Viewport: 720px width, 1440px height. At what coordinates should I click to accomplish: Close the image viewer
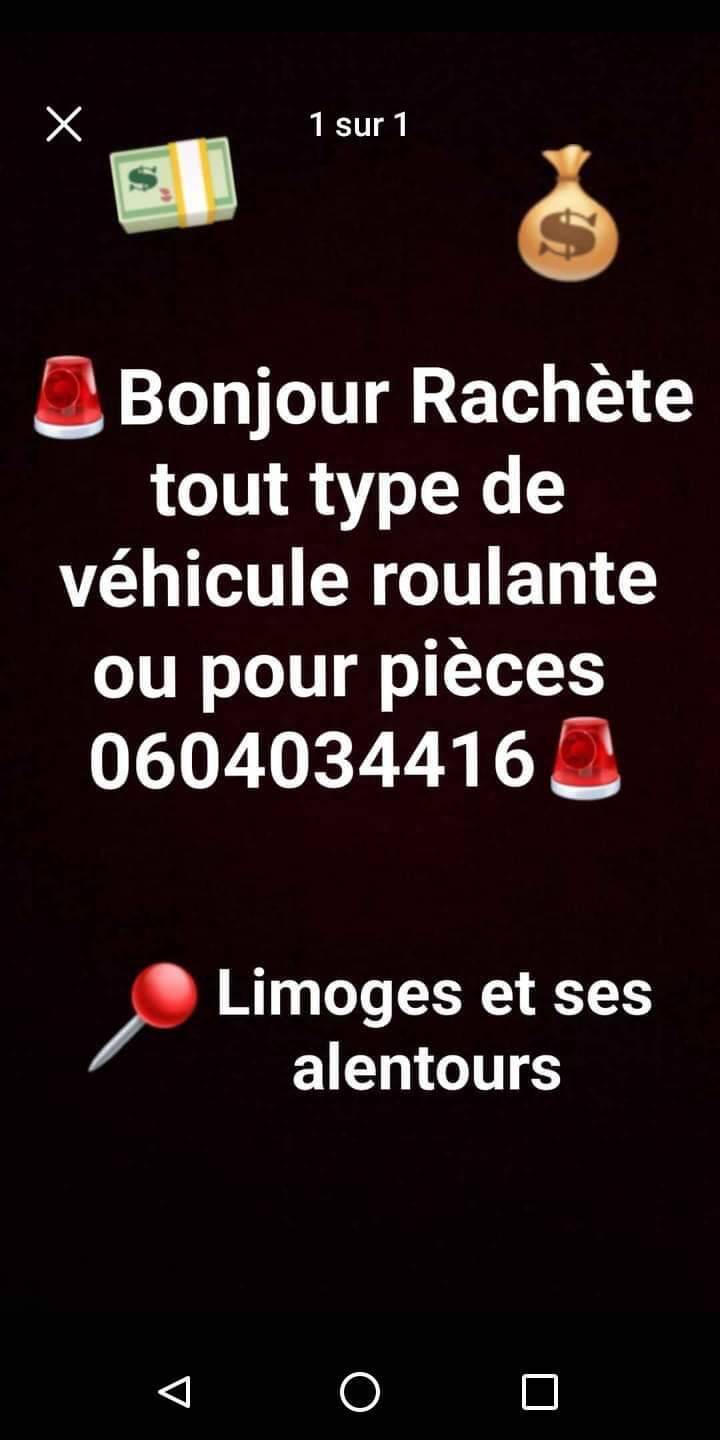click(x=64, y=125)
